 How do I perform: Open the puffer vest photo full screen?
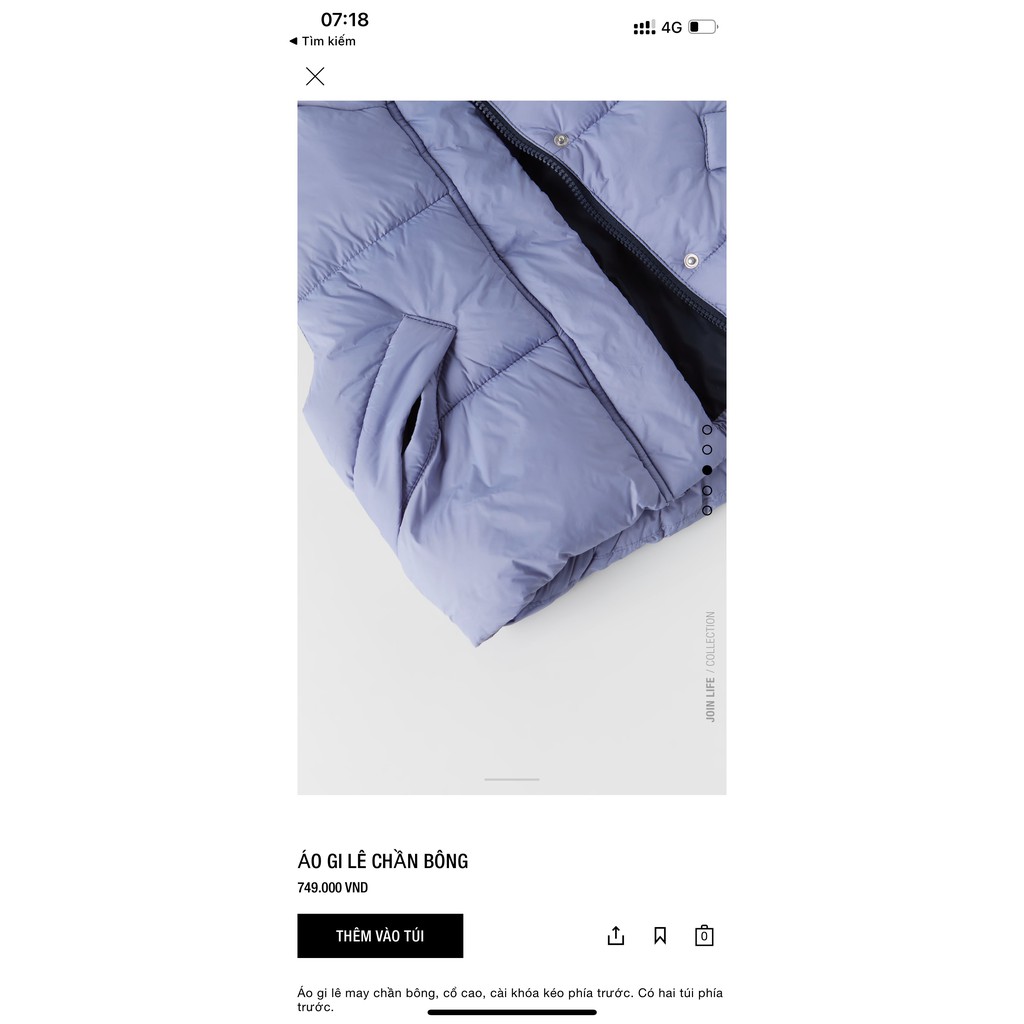click(x=511, y=447)
